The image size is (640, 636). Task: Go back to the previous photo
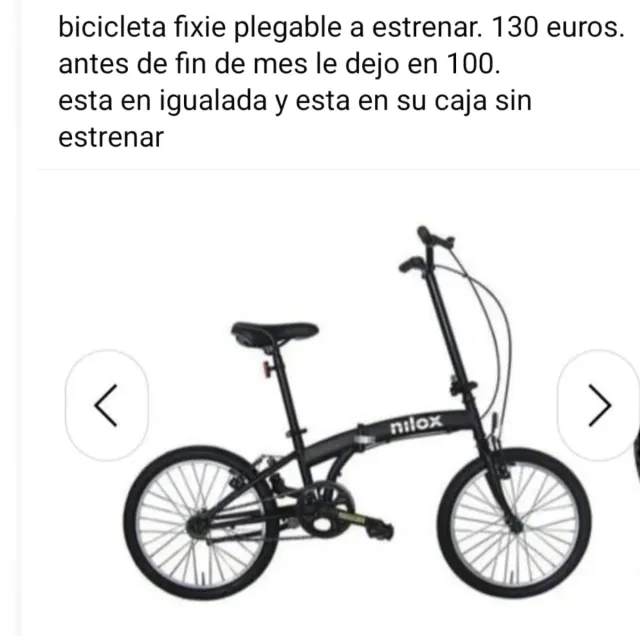tap(107, 405)
